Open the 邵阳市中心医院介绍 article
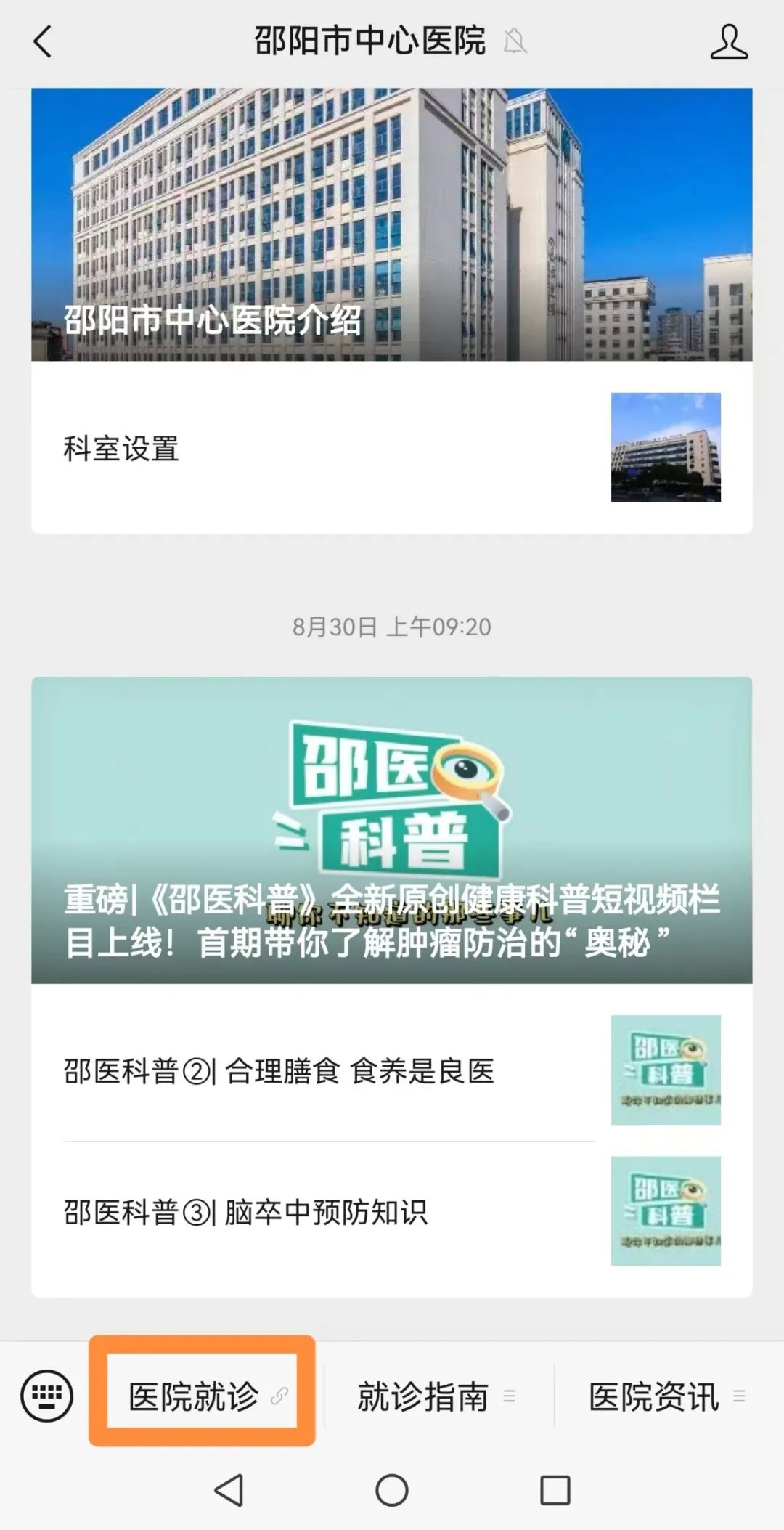This screenshot has height=1530, width=784. tap(391, 225)
